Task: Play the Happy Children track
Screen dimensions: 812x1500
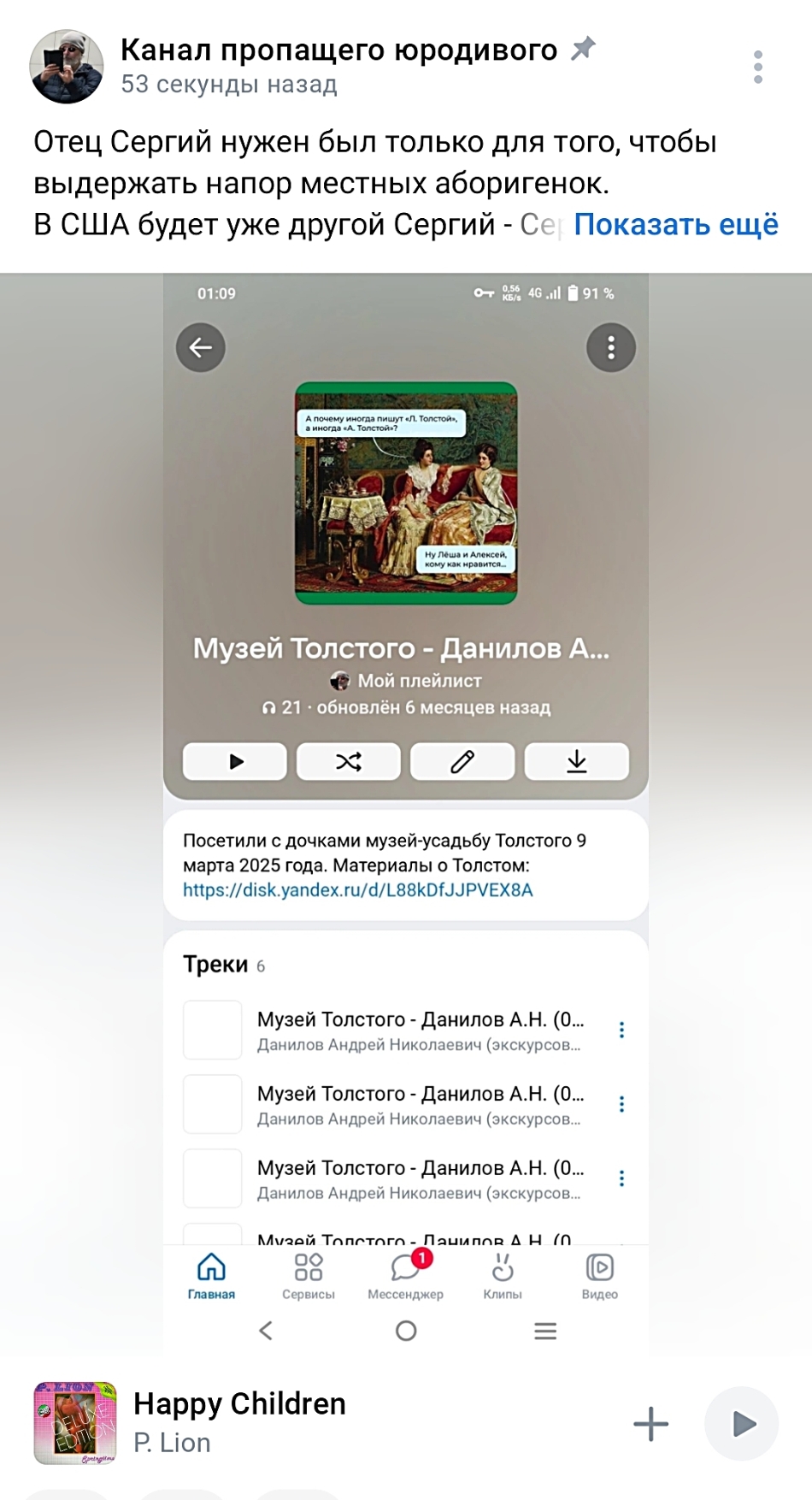Action: 741,1423
